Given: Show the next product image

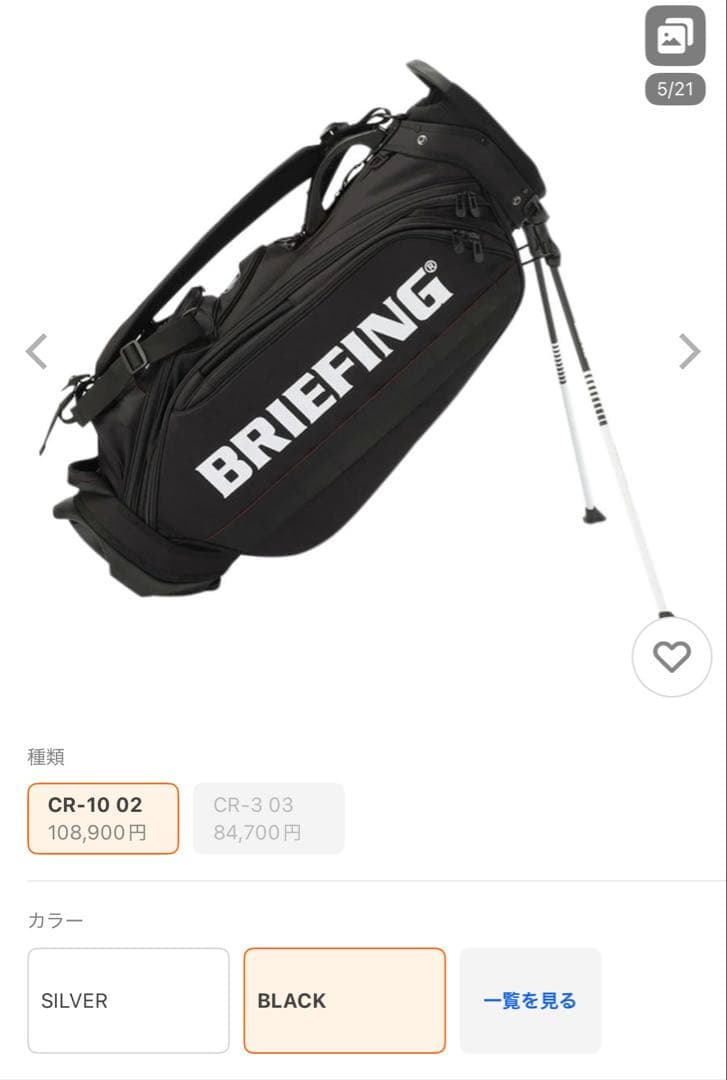Looking at the screenshot, I should pos(689,352).
